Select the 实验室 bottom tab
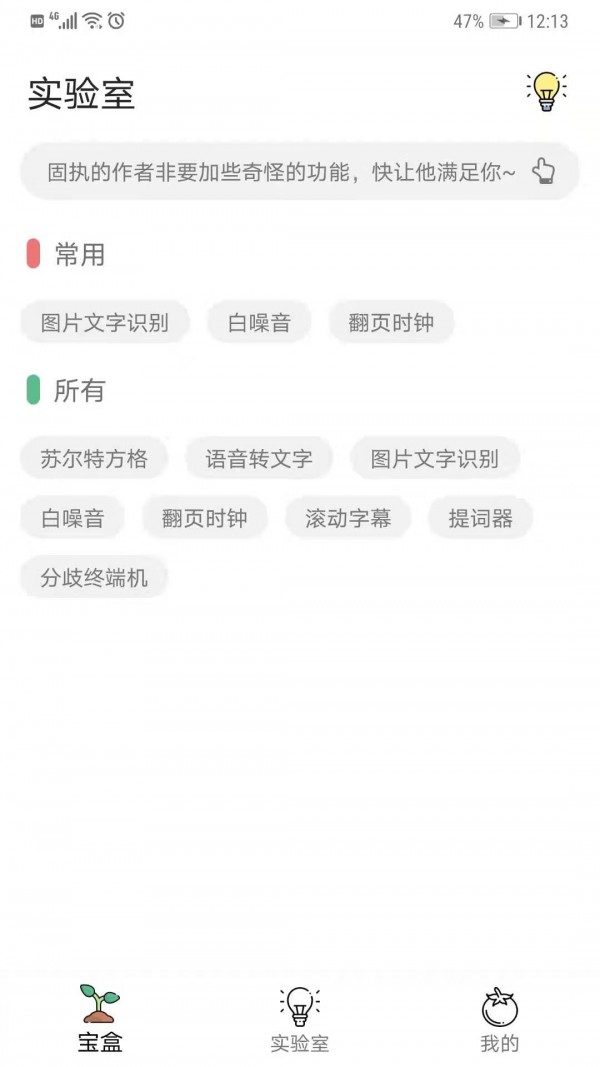The image size is (600, 1067). pyautogui.click(x=299, y=1020)
